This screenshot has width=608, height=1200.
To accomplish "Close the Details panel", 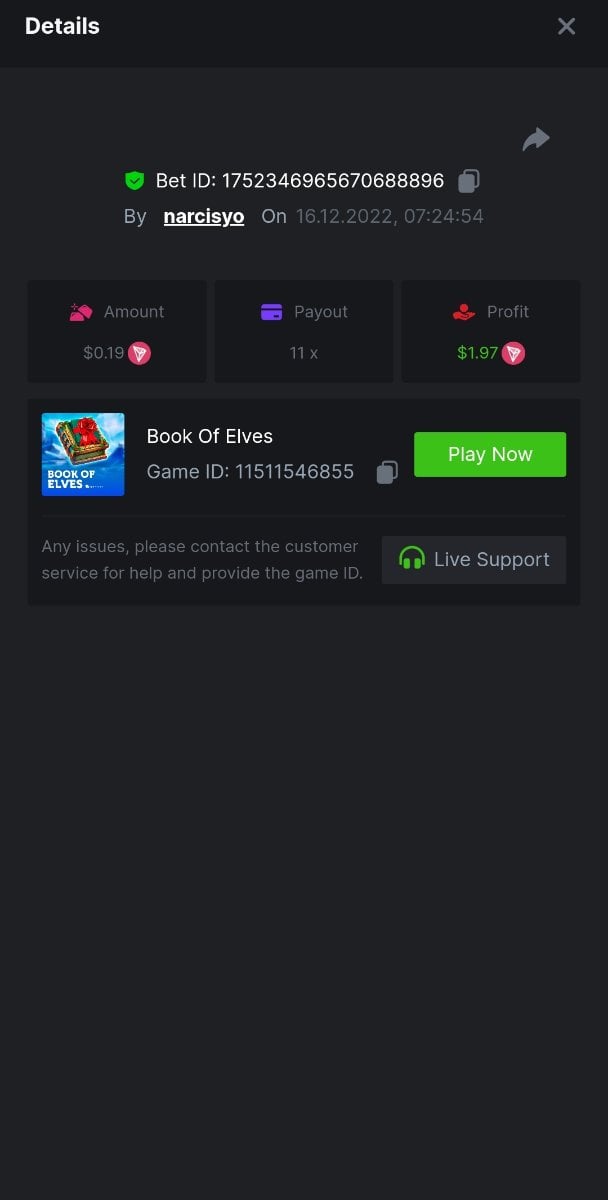I will pos(566,27).
